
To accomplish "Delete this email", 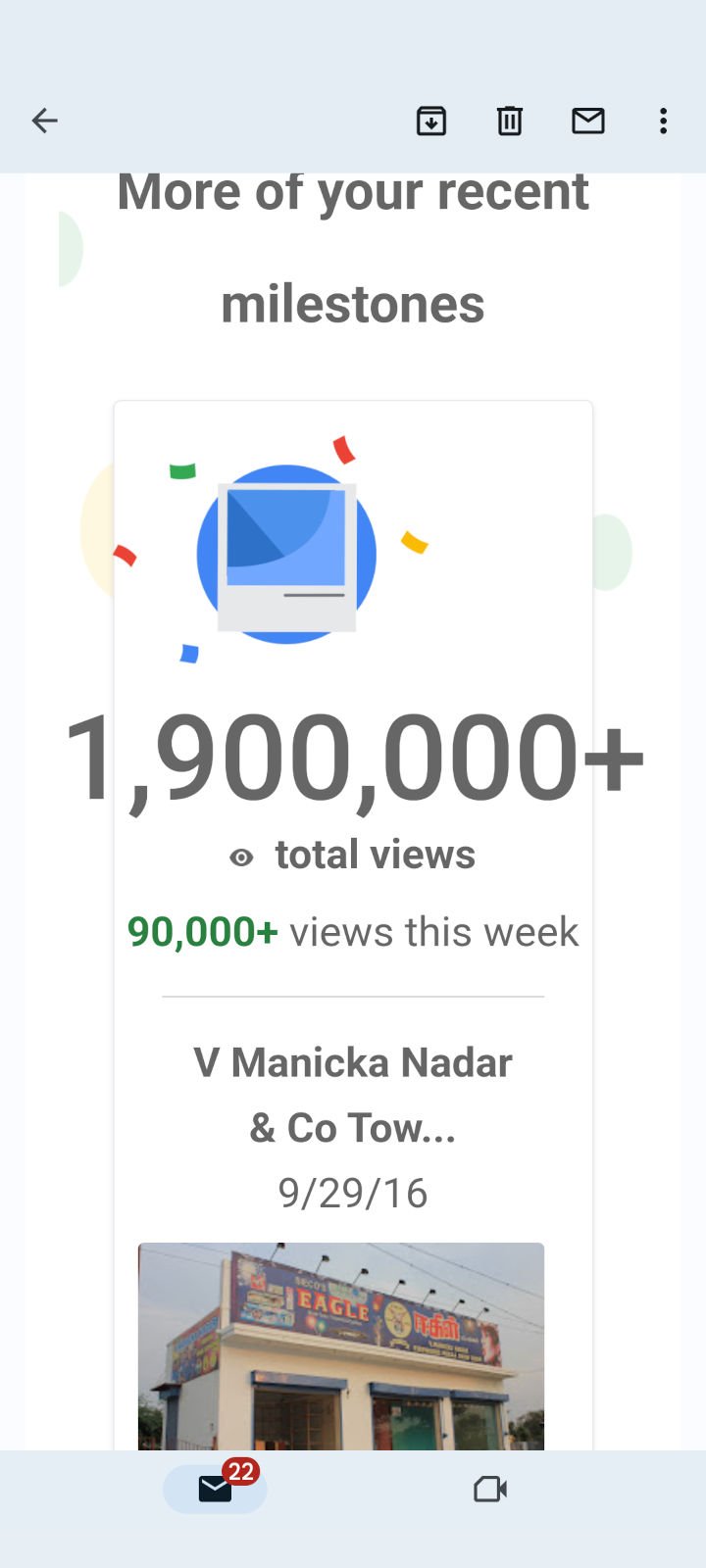I will 509,121.
